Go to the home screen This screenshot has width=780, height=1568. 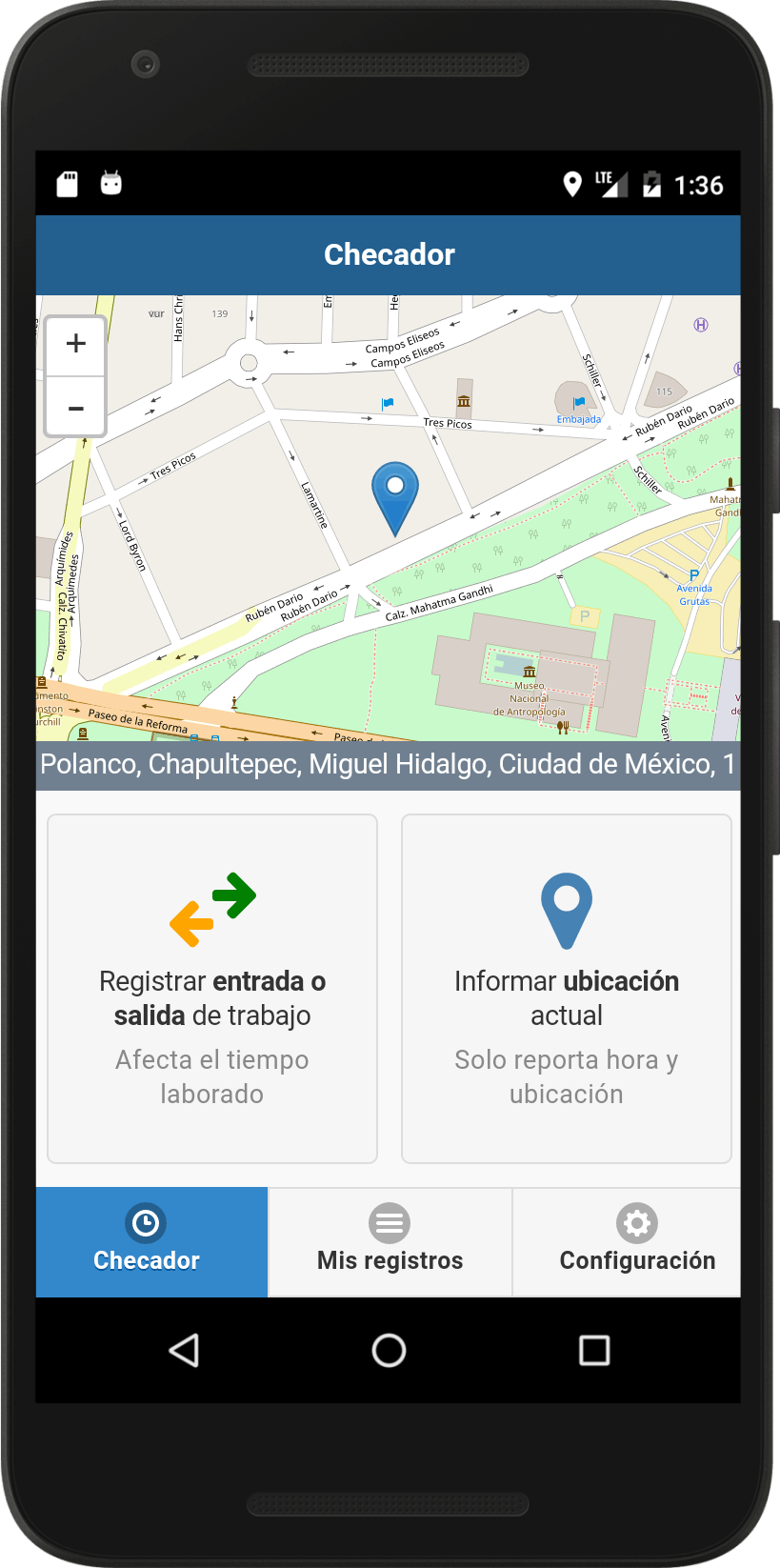point(389,1350)
